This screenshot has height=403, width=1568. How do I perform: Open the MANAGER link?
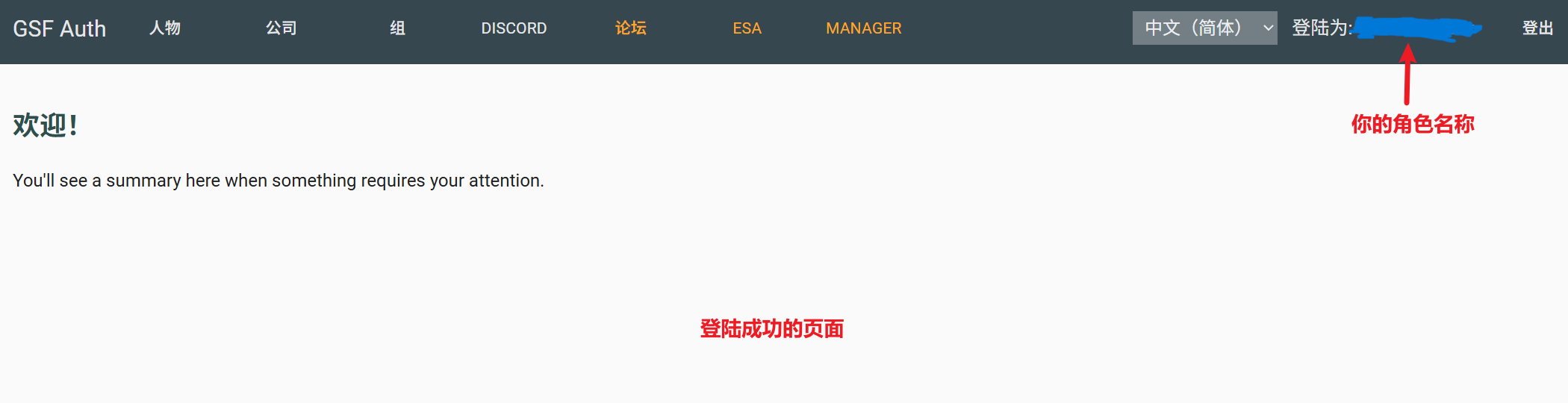pos(864,28)
